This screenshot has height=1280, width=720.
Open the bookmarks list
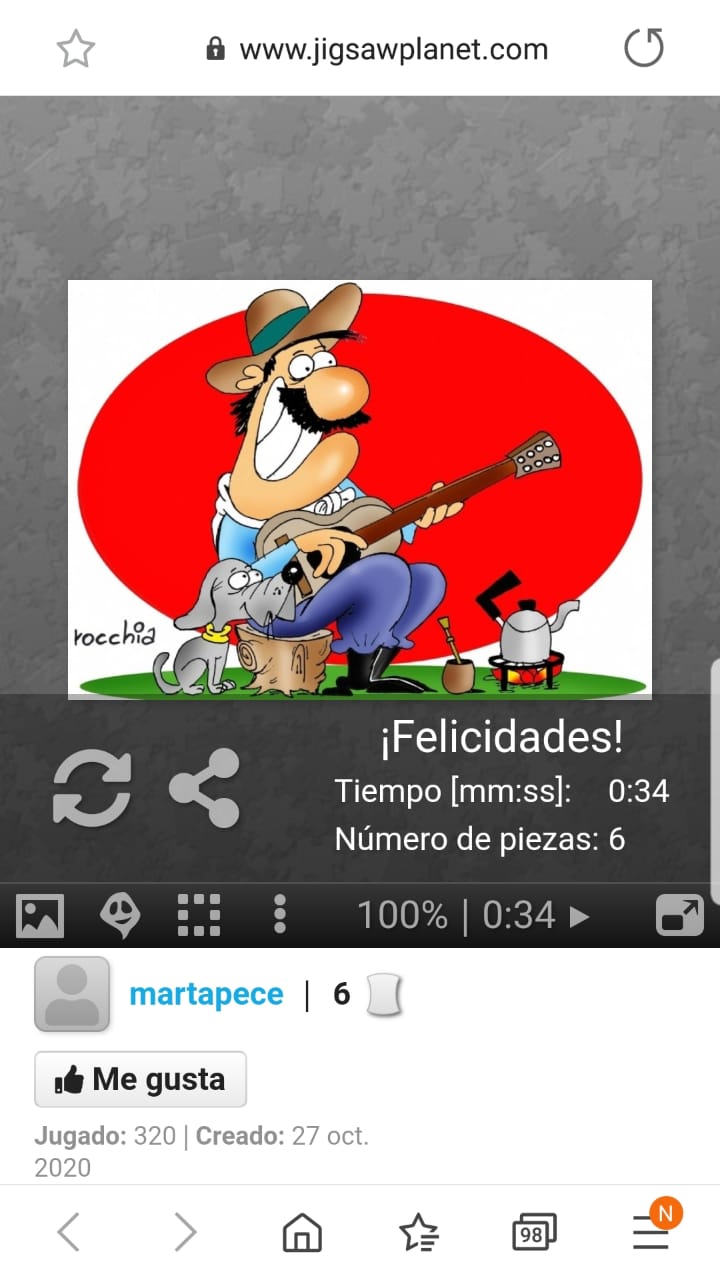419,1233
